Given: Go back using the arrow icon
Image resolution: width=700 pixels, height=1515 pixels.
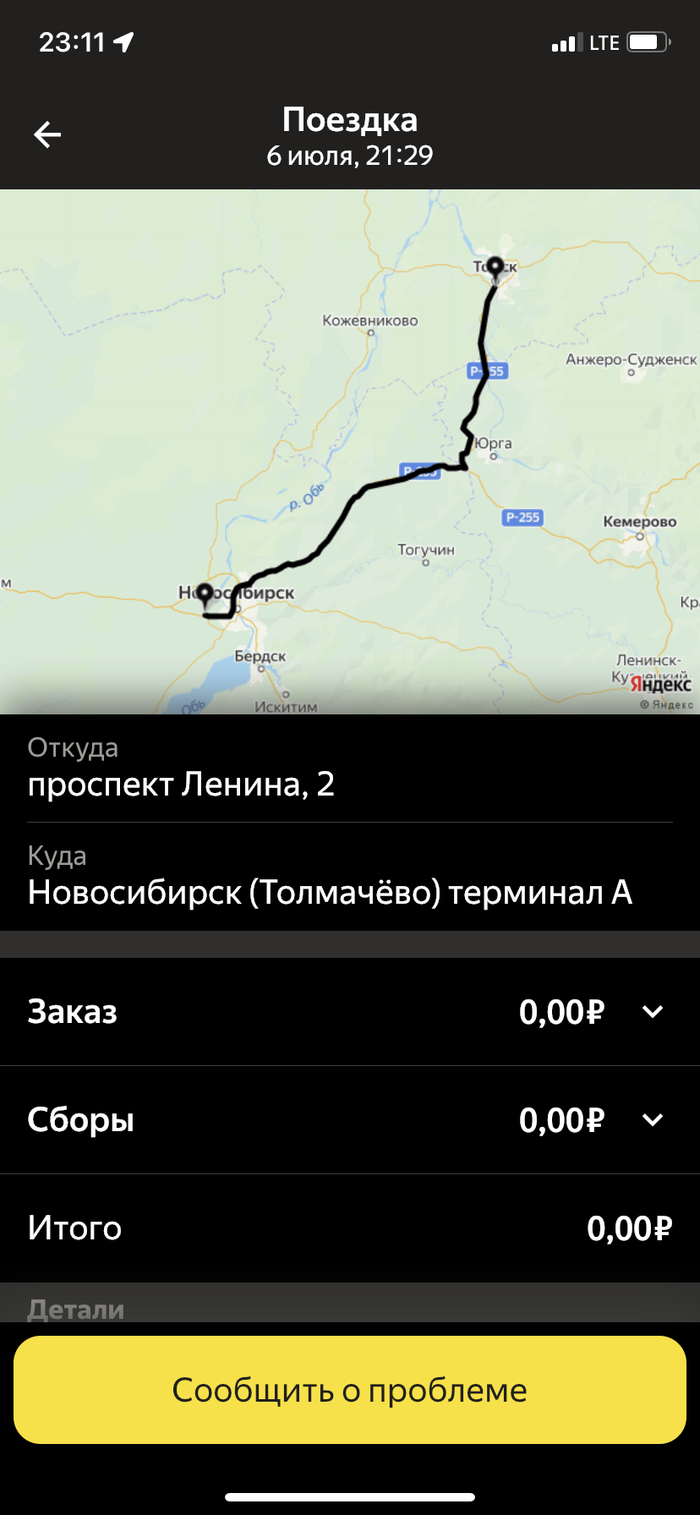Looking at the screenshot, I should pyautogui.click(x=47, y=135).
